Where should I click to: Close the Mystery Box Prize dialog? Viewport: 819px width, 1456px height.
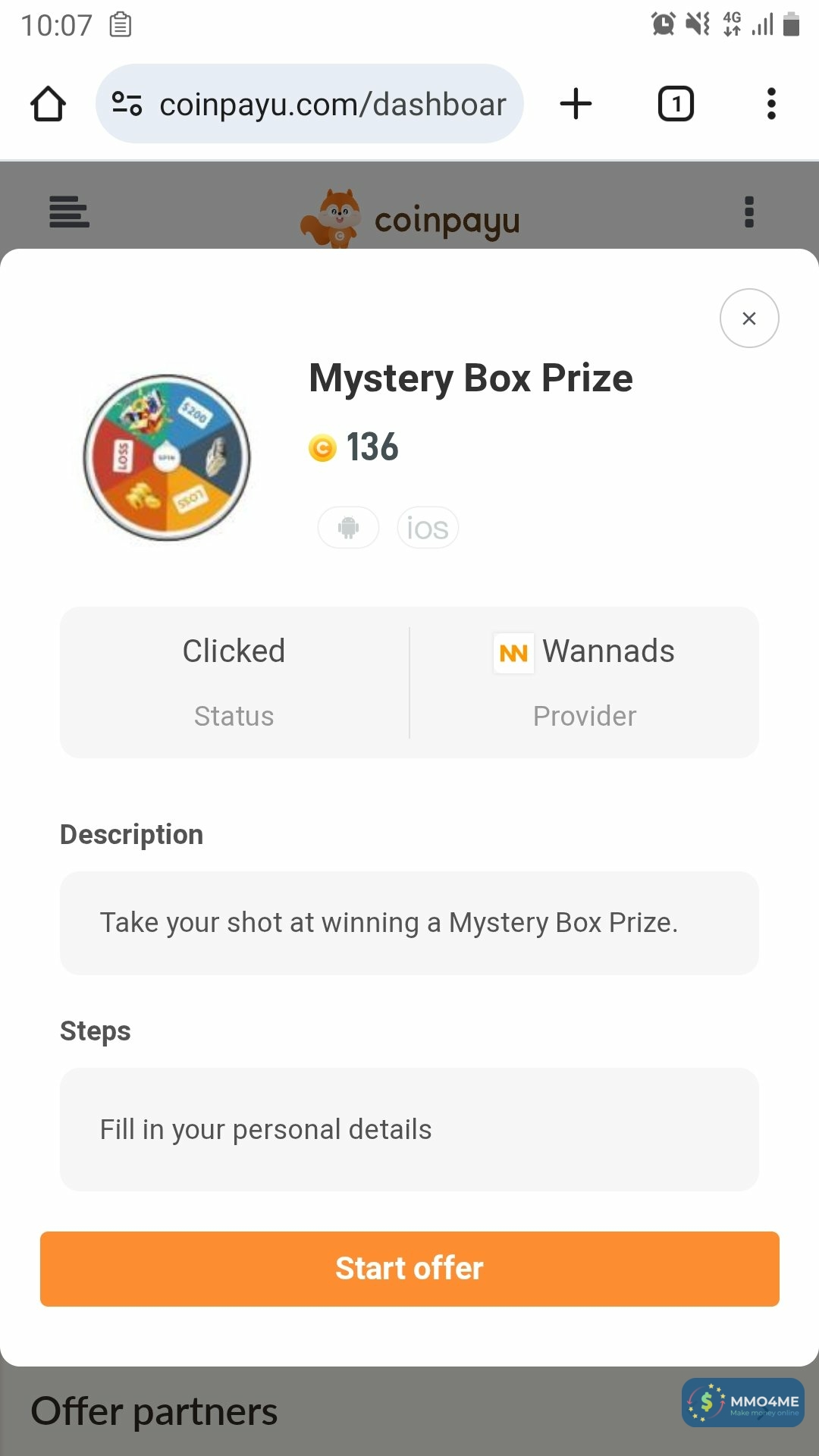[748, 318]
